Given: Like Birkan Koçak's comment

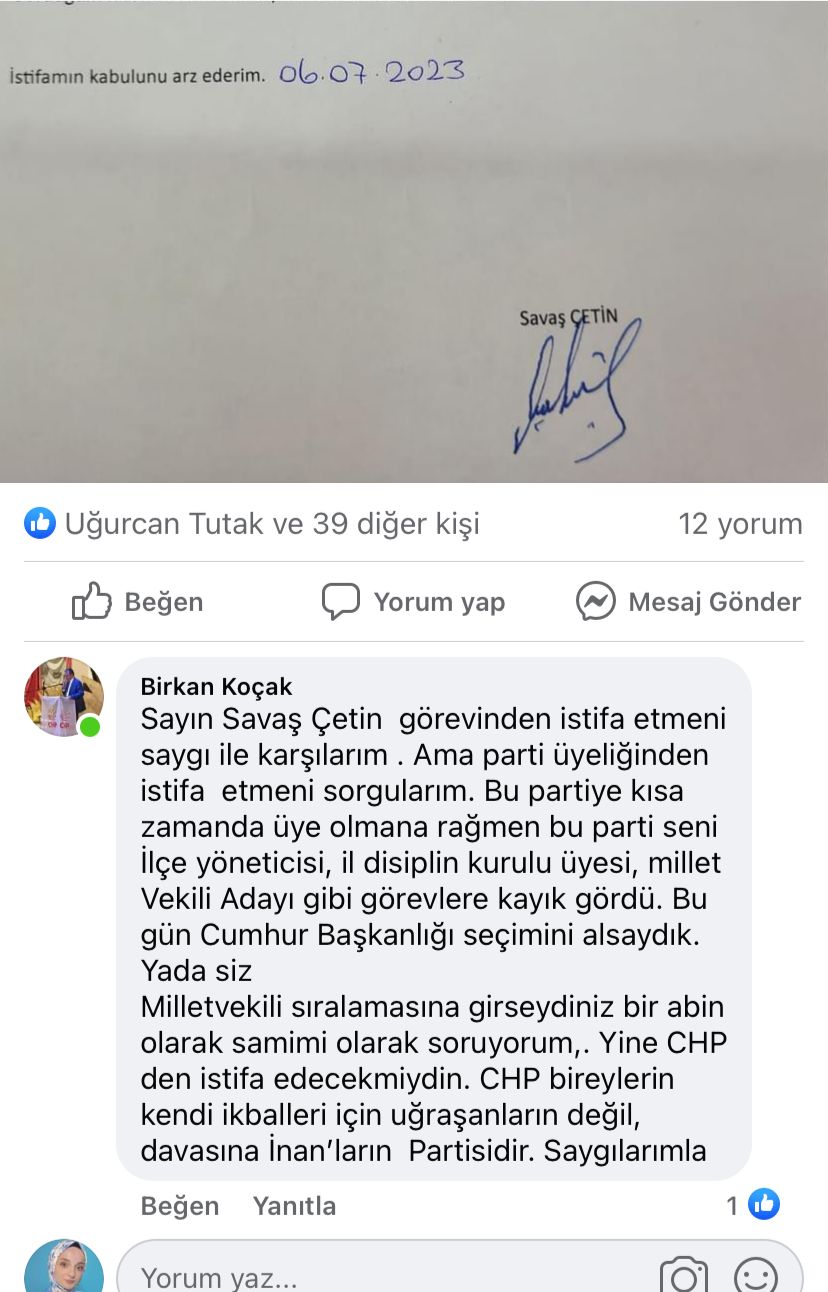Looking at the screenshot, I should click(179, 1206).
